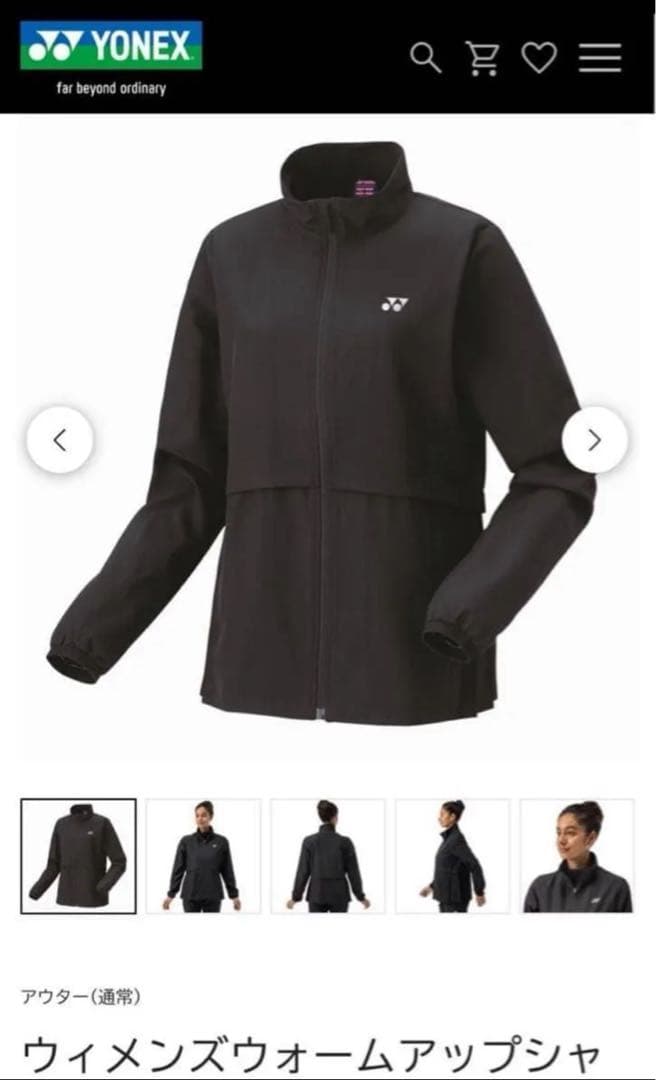Open the shopping cart
This screenshot has width=656, height=1080.
(x=483, y=59)
